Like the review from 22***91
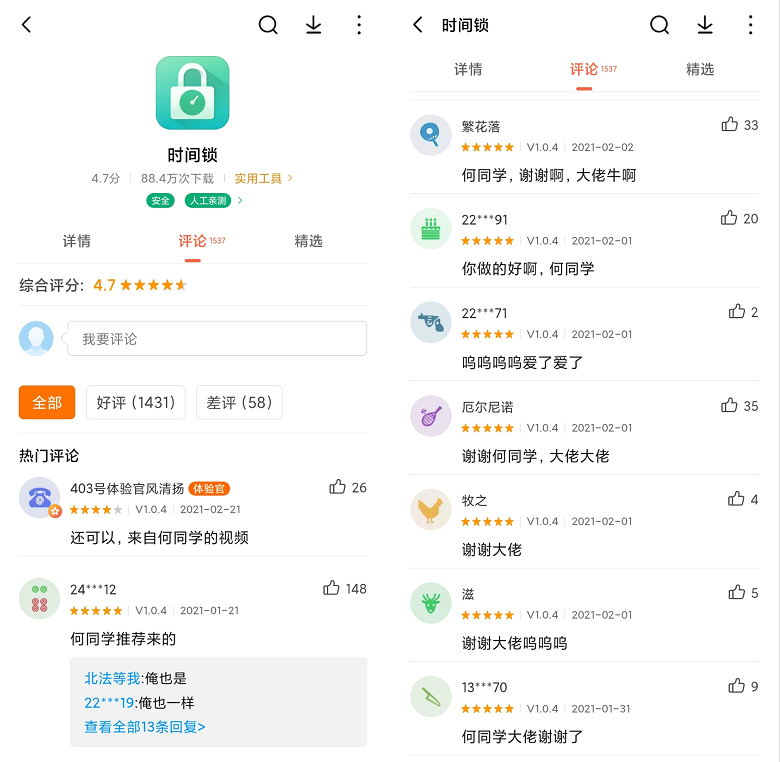The height and width of the screenshot is (762, 780). tap(729, 218)
